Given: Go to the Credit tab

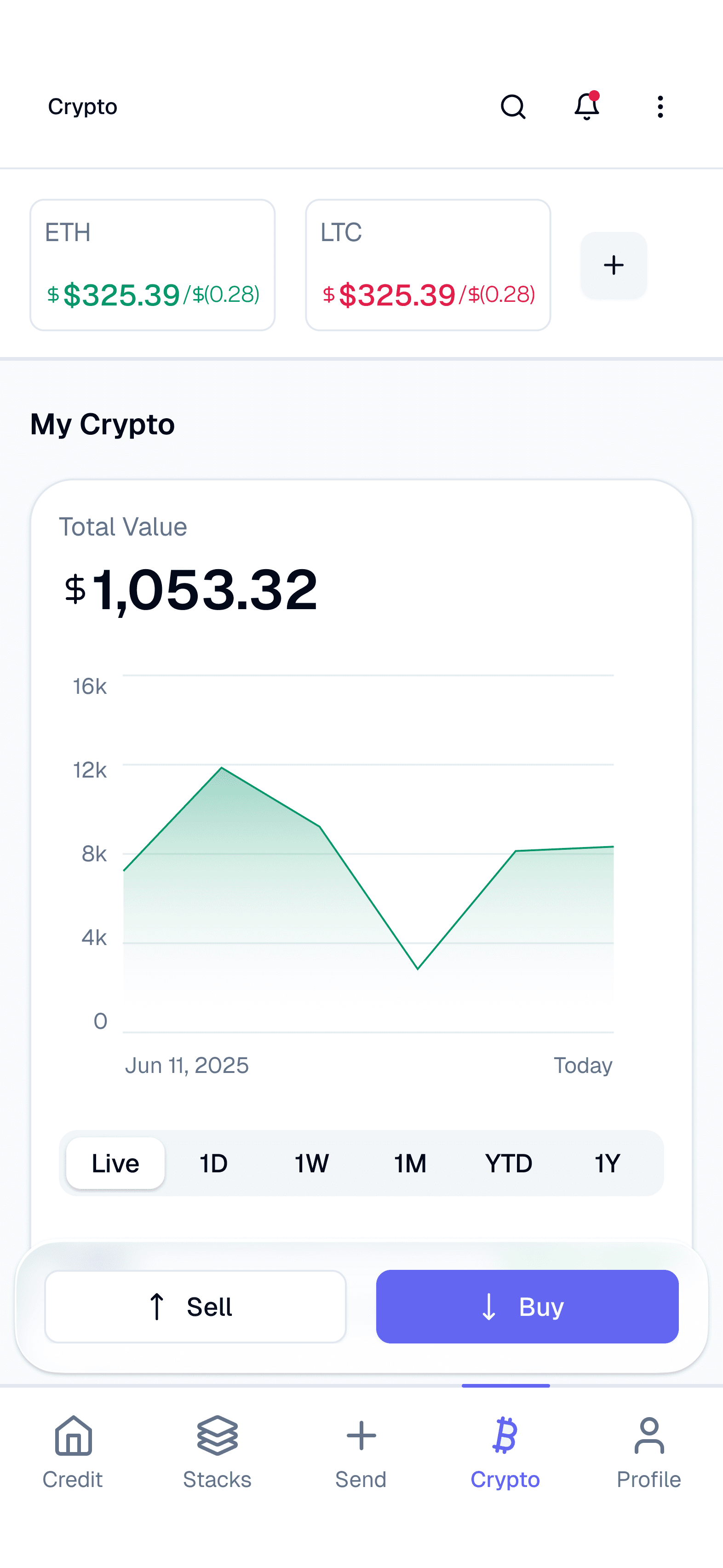Looking at the screenshot, I should 72,1453.
